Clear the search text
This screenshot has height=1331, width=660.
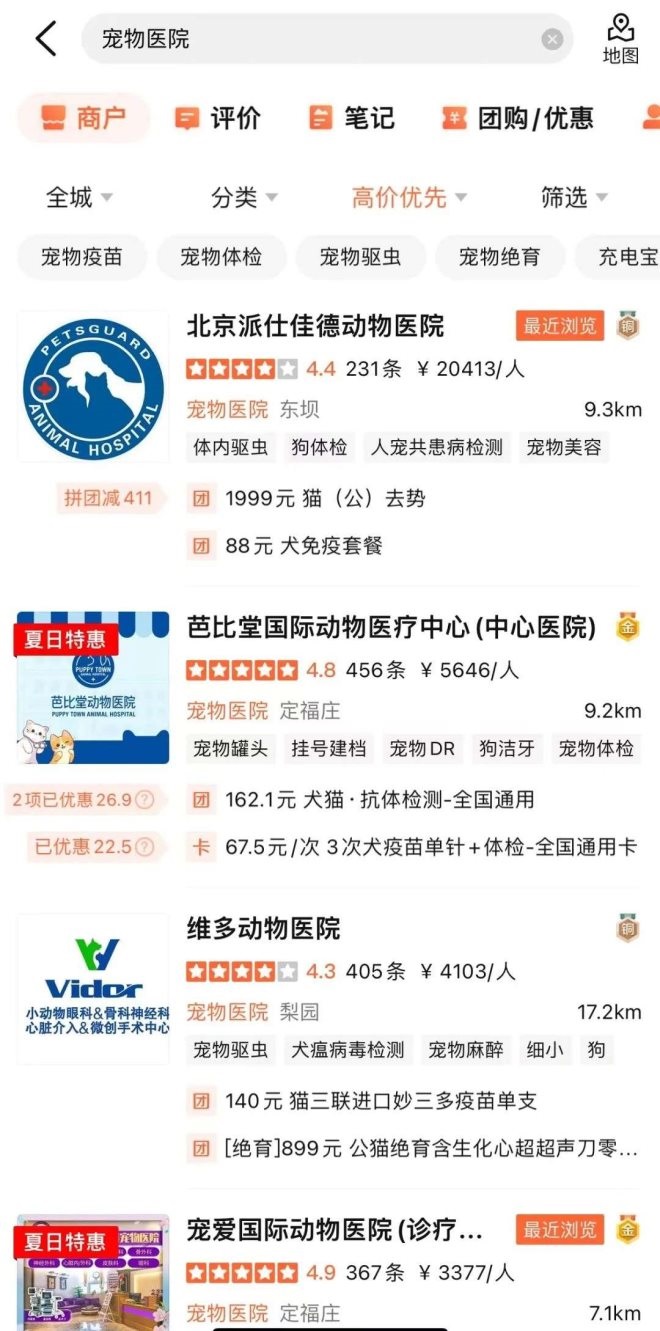pyautogui.click(x=552, y=39)
